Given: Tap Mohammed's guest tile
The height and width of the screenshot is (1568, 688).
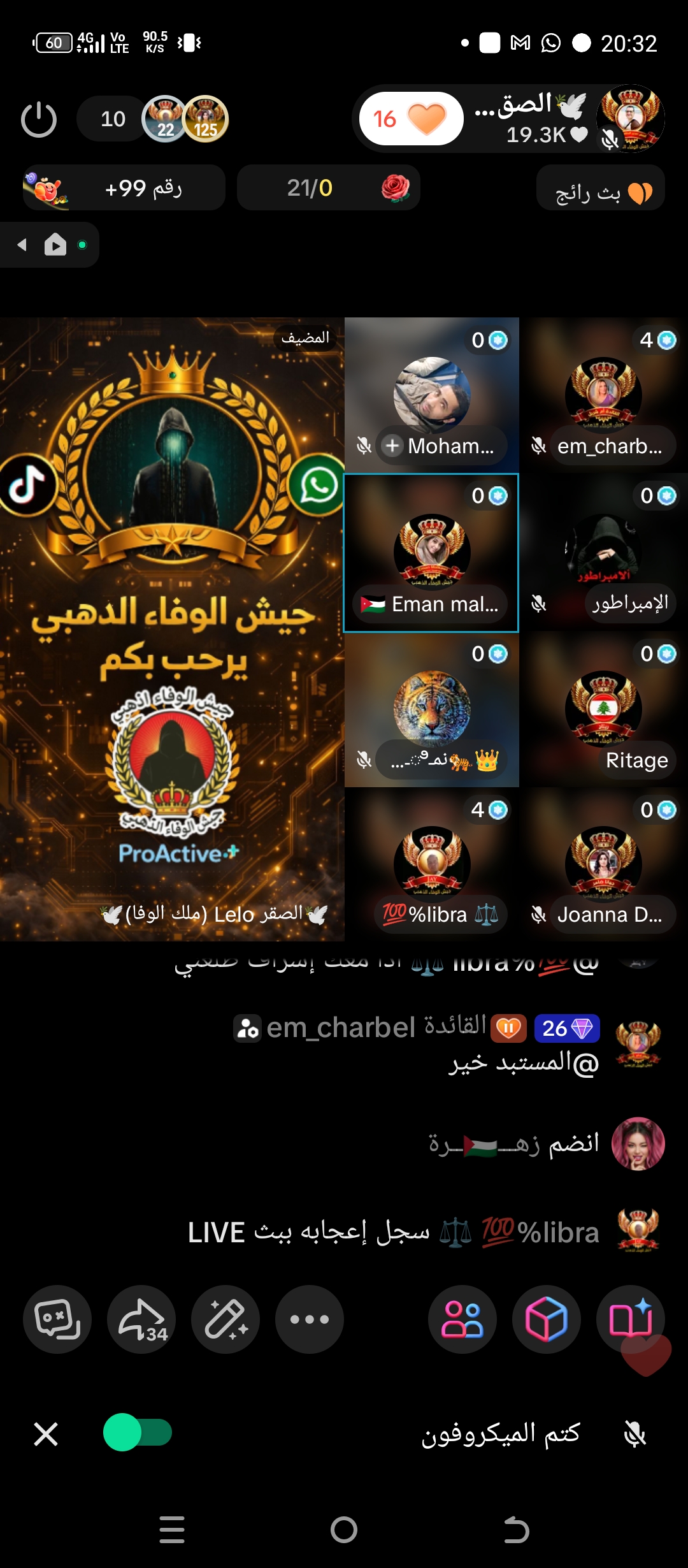Looking at the screenshot, I should pos(432,395).
